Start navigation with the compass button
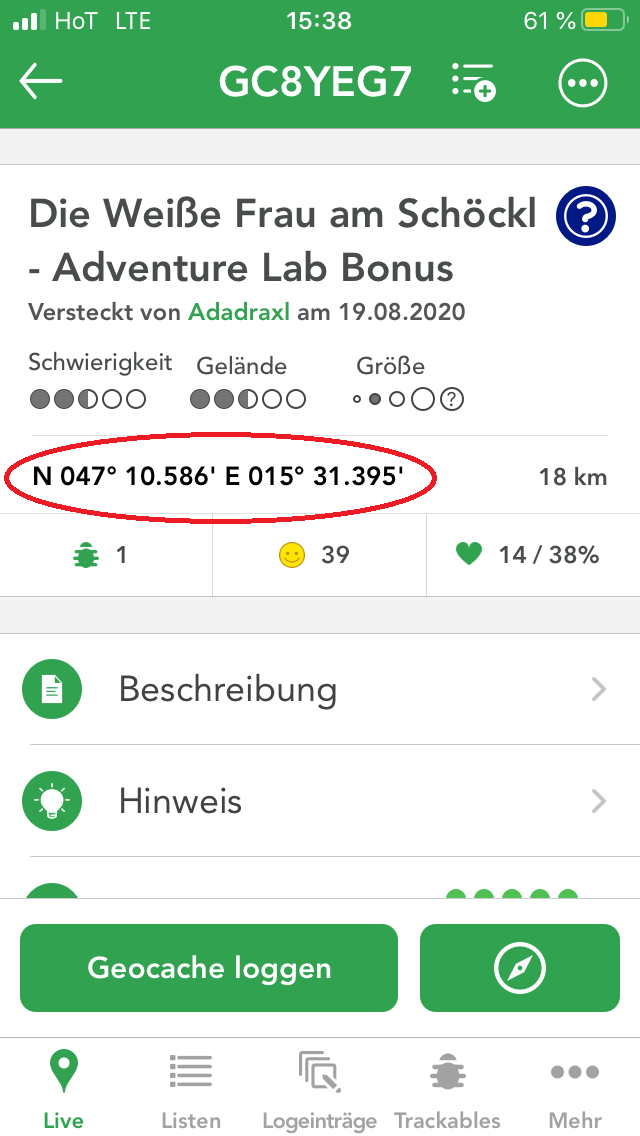 point(520,968)
